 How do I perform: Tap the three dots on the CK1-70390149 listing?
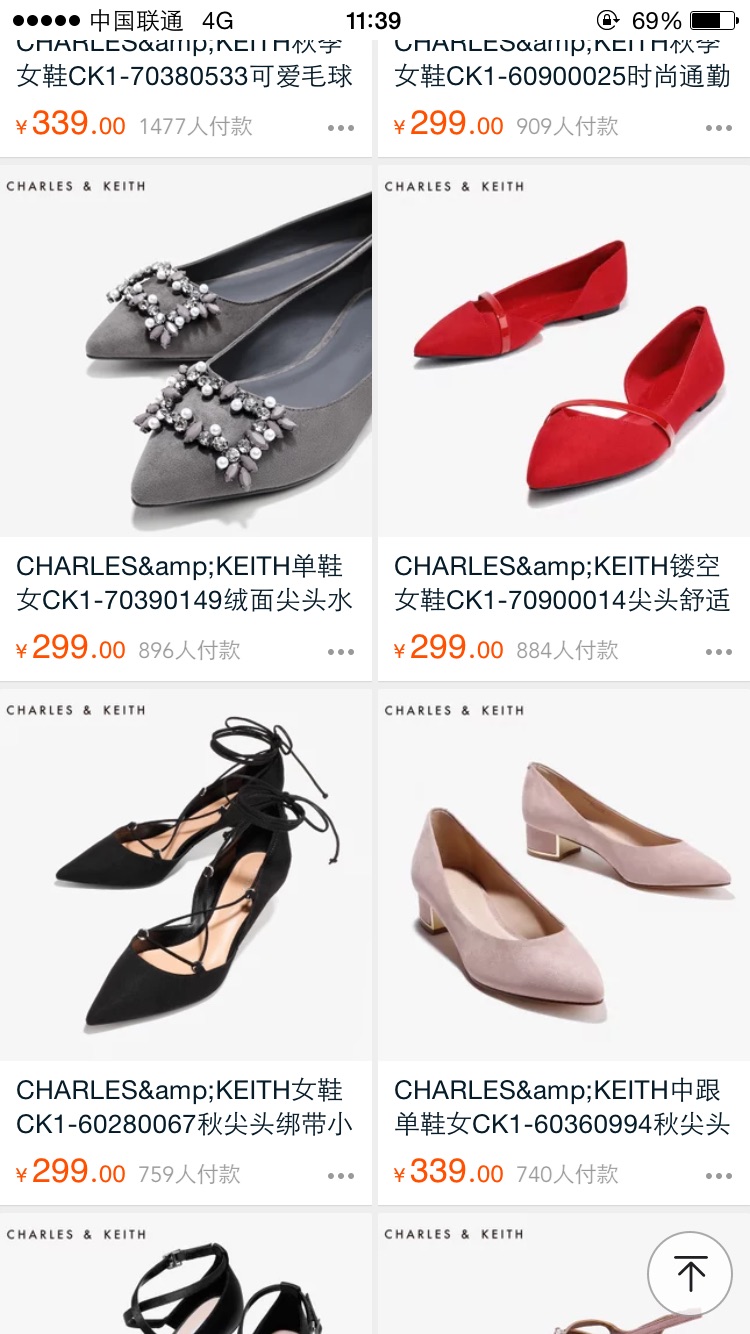click(x=341, y=652)
